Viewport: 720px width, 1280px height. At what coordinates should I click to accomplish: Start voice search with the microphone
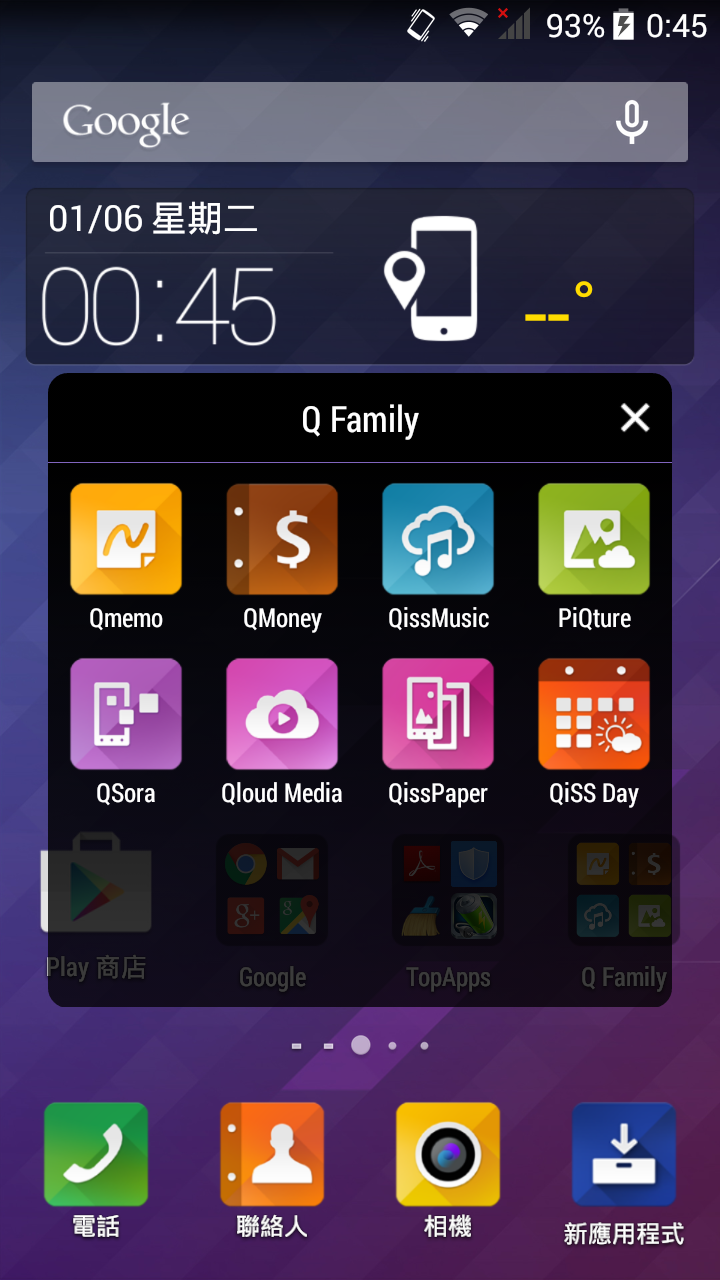point(631,122)
